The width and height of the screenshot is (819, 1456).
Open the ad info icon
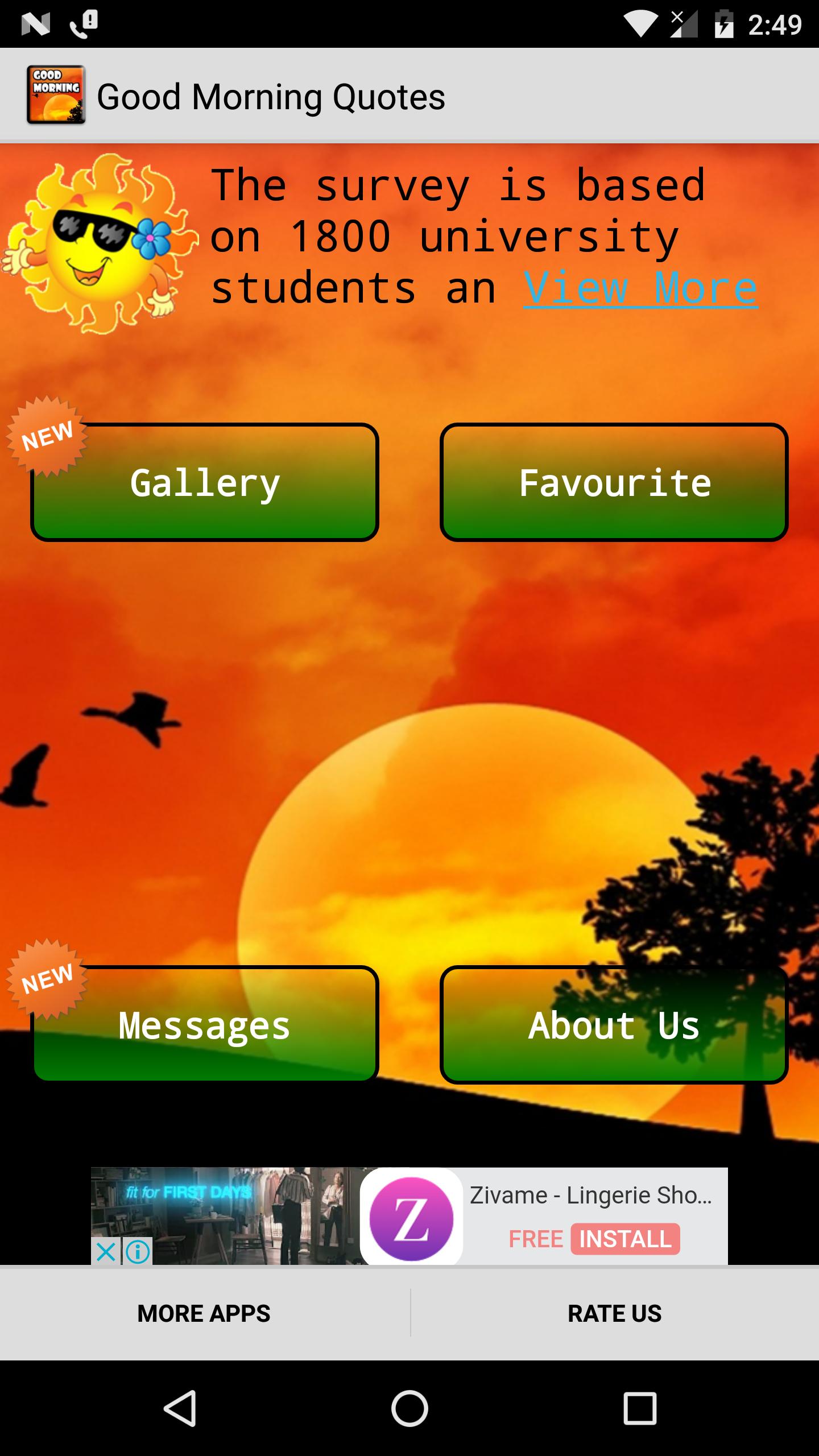tap(138, 1251)
